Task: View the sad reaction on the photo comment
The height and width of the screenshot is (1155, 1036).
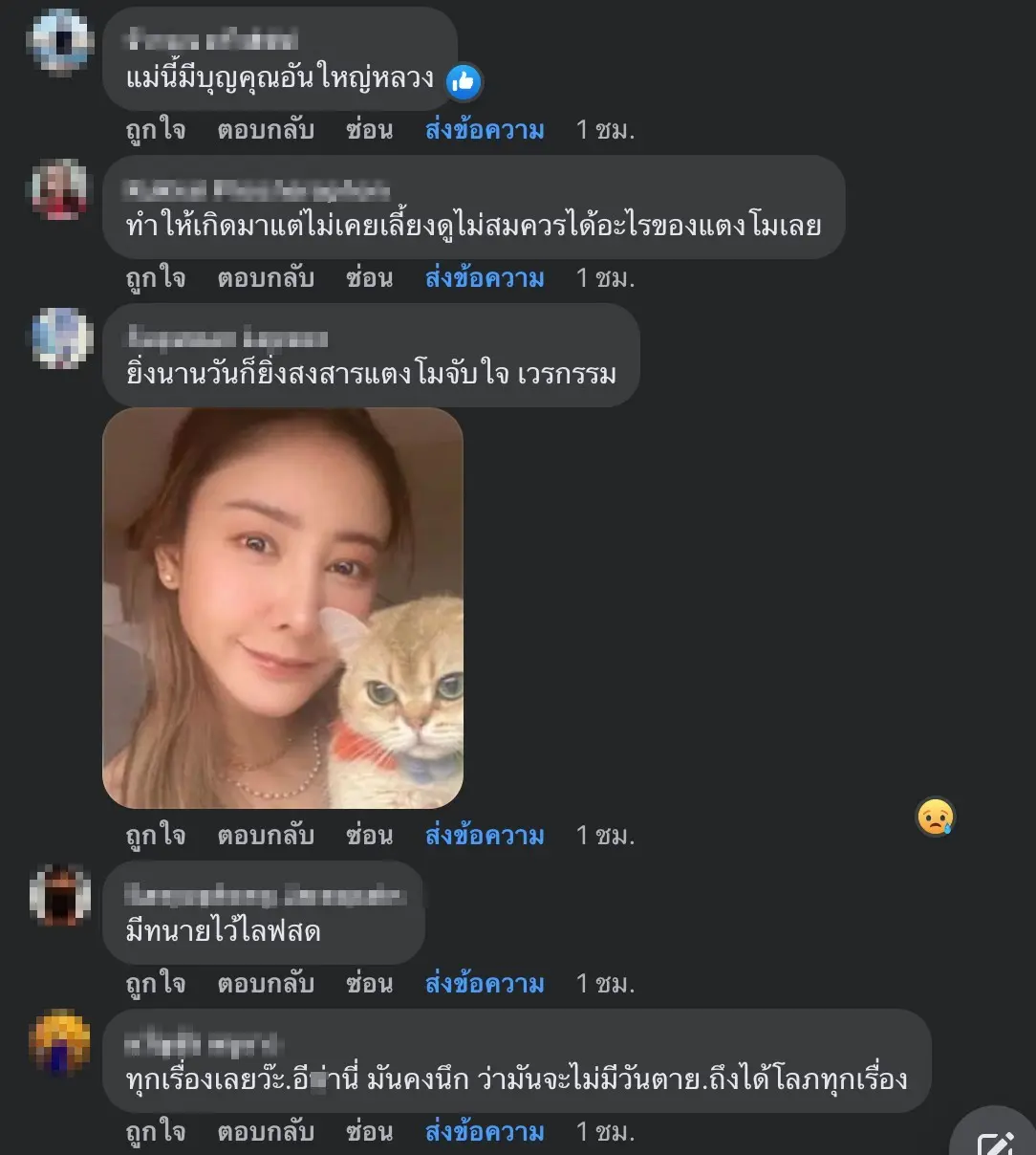Action: 936,817
